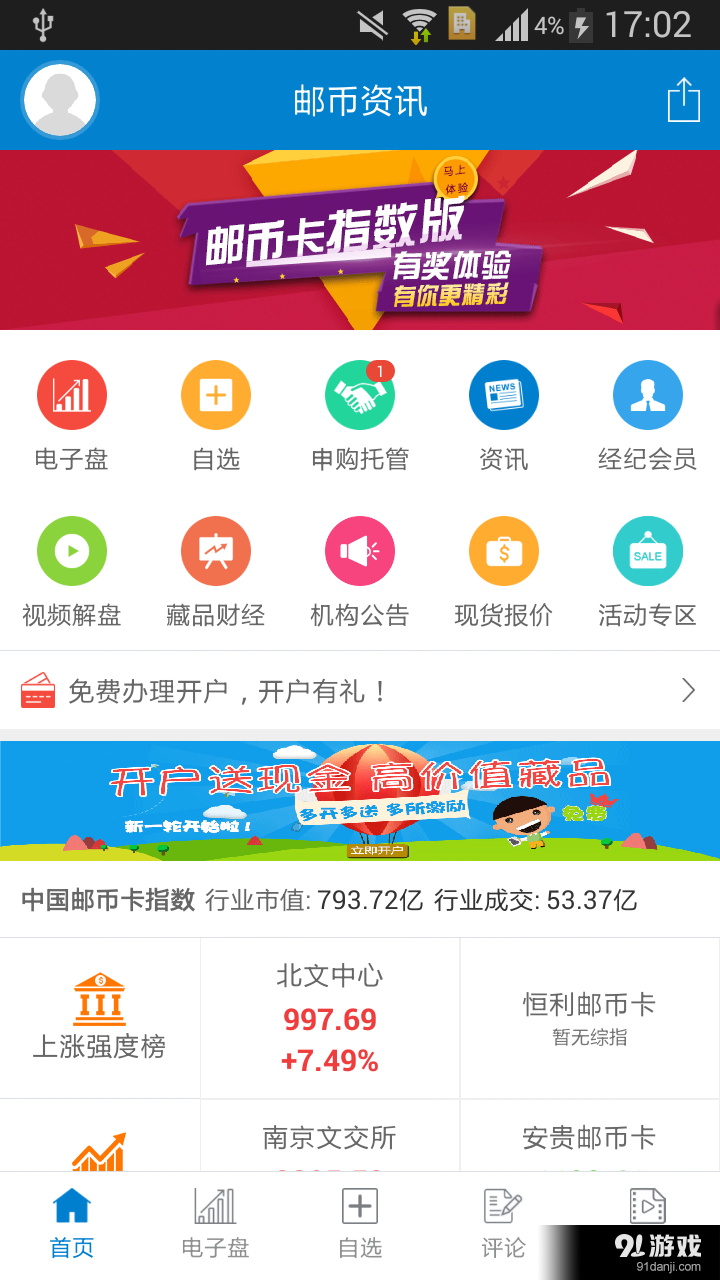
Task: Switch to the 电子盘 bottom tab
Action: point(215,1224)
